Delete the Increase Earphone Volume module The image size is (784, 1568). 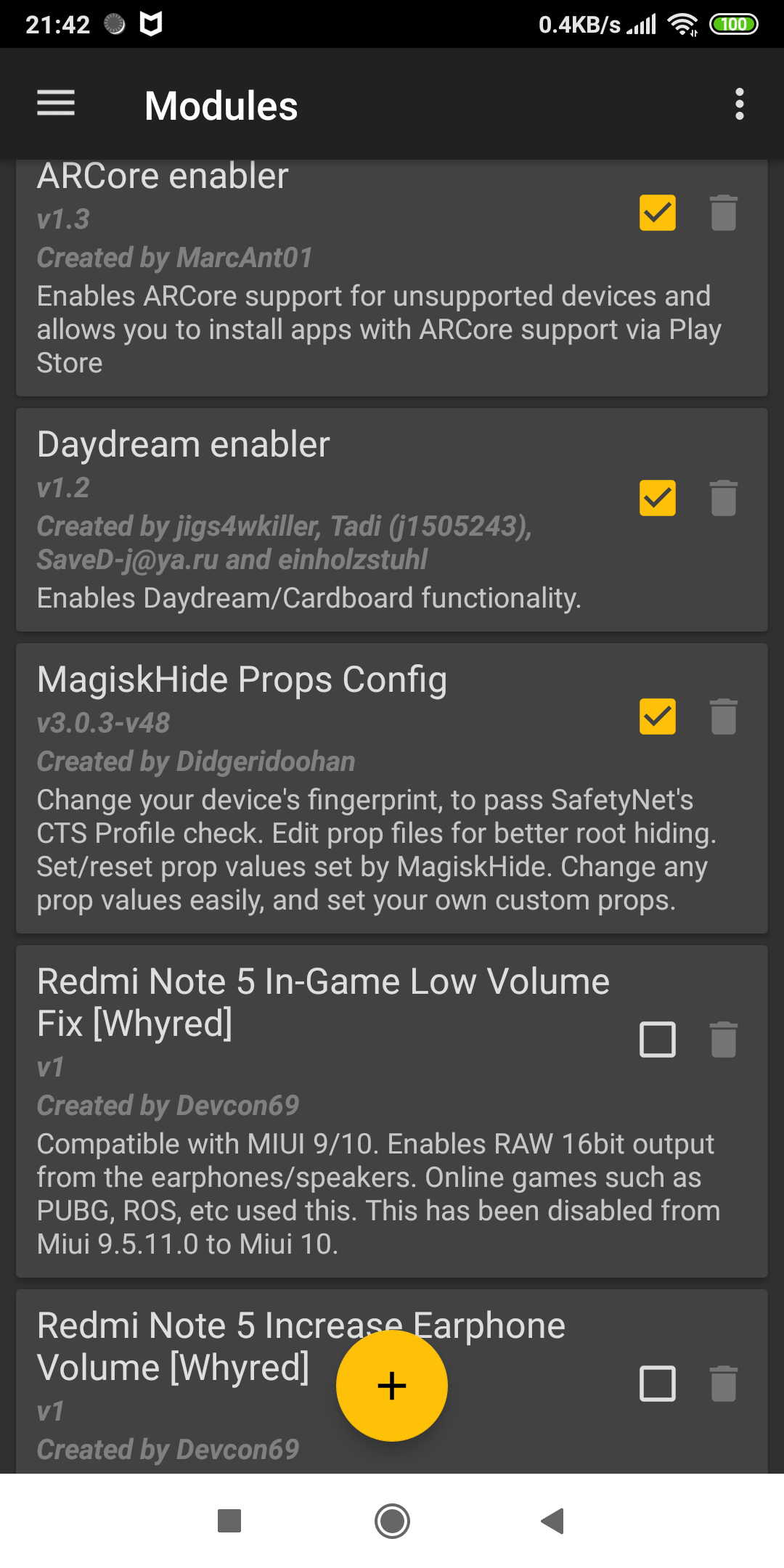coord(723,1384)
